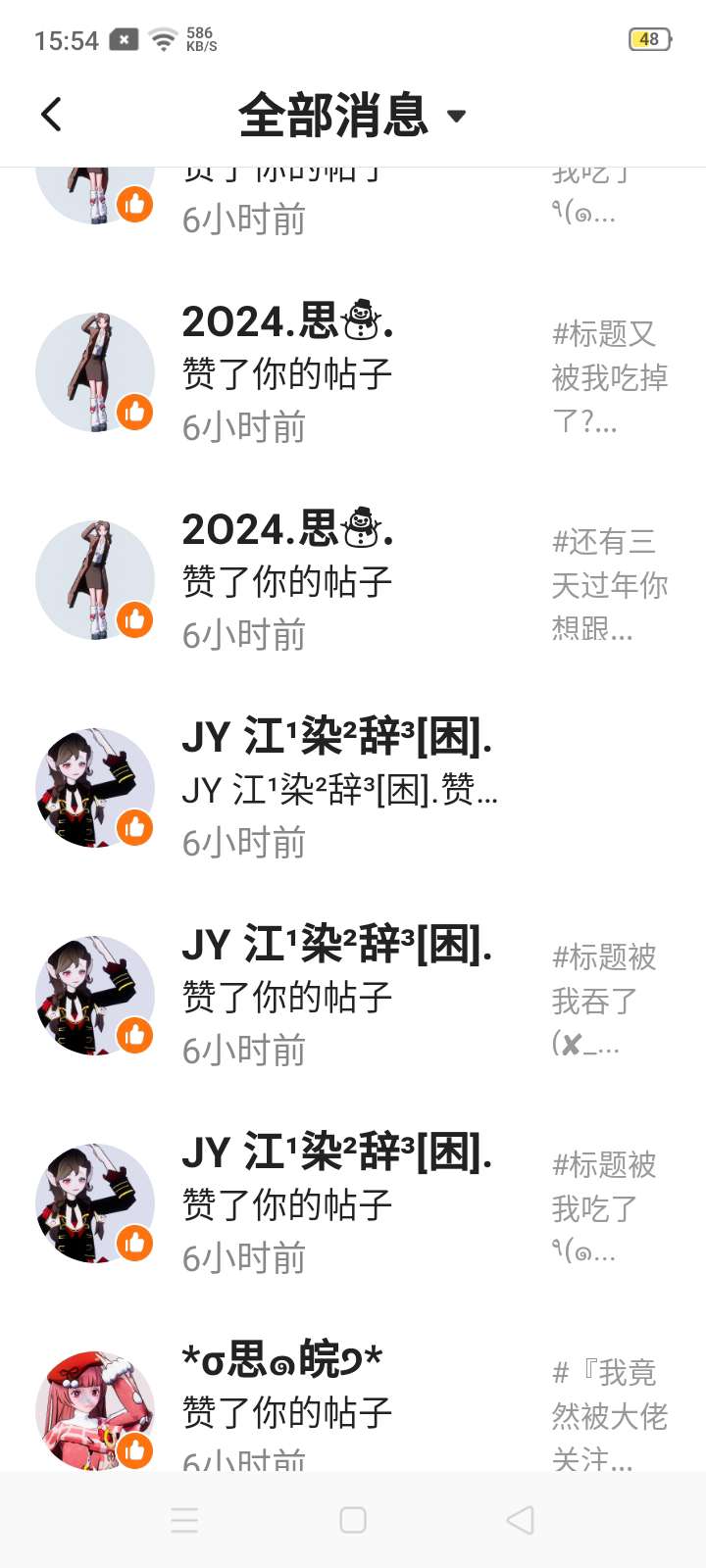Expand the 全部消息 filter dropdown
Screen dimensions: 706x1568
click(455, 116)
